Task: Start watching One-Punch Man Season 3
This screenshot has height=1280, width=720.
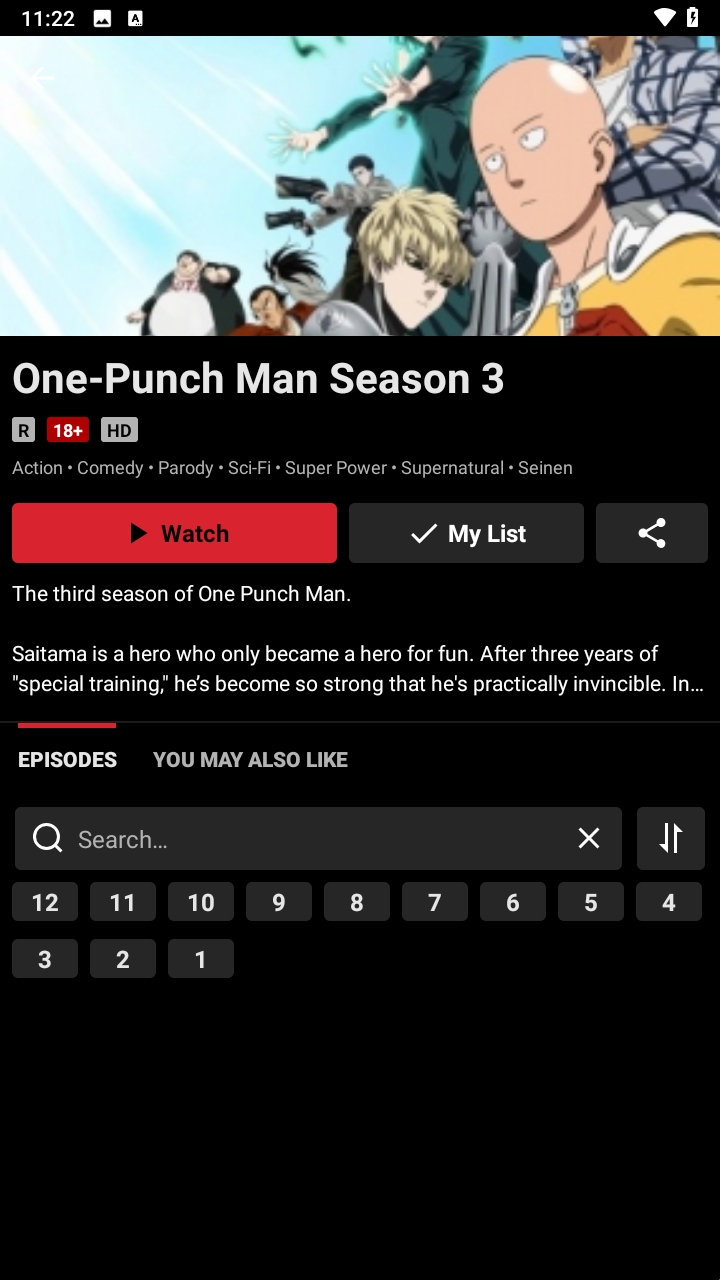Action: click(174, 533)
